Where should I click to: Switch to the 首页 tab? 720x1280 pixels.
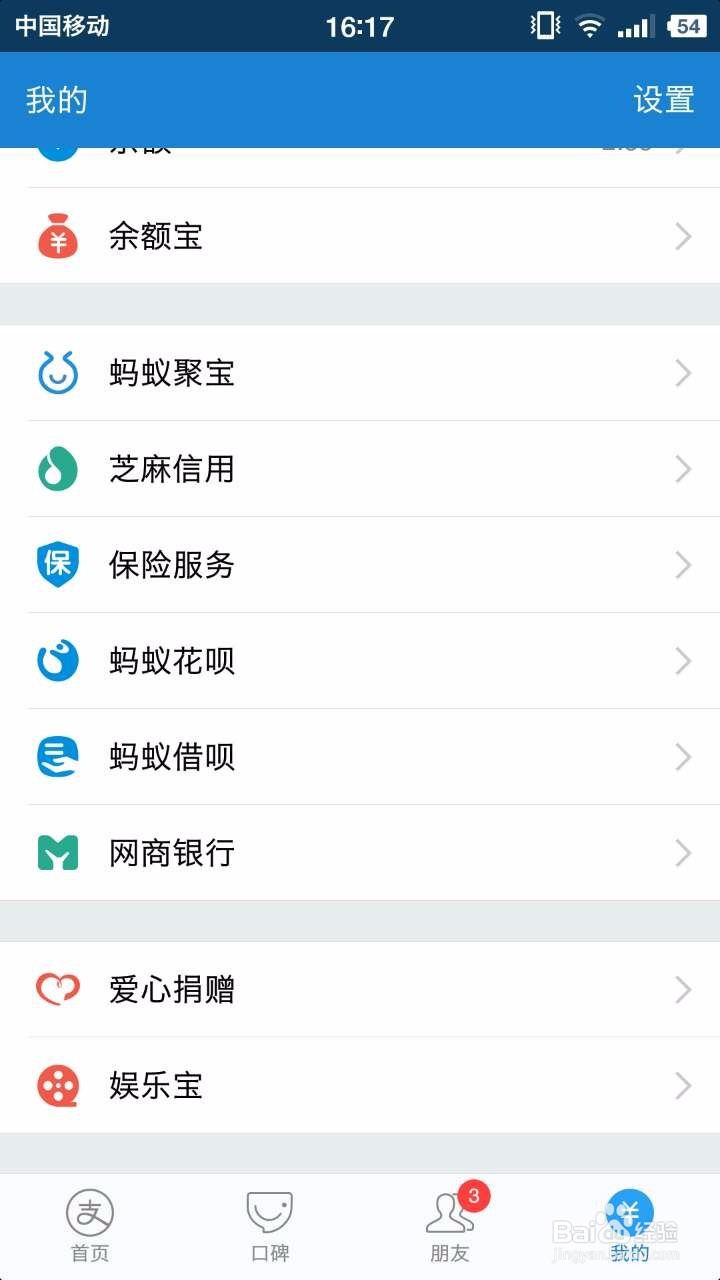pyautogui.click(x=90, y=1225)
